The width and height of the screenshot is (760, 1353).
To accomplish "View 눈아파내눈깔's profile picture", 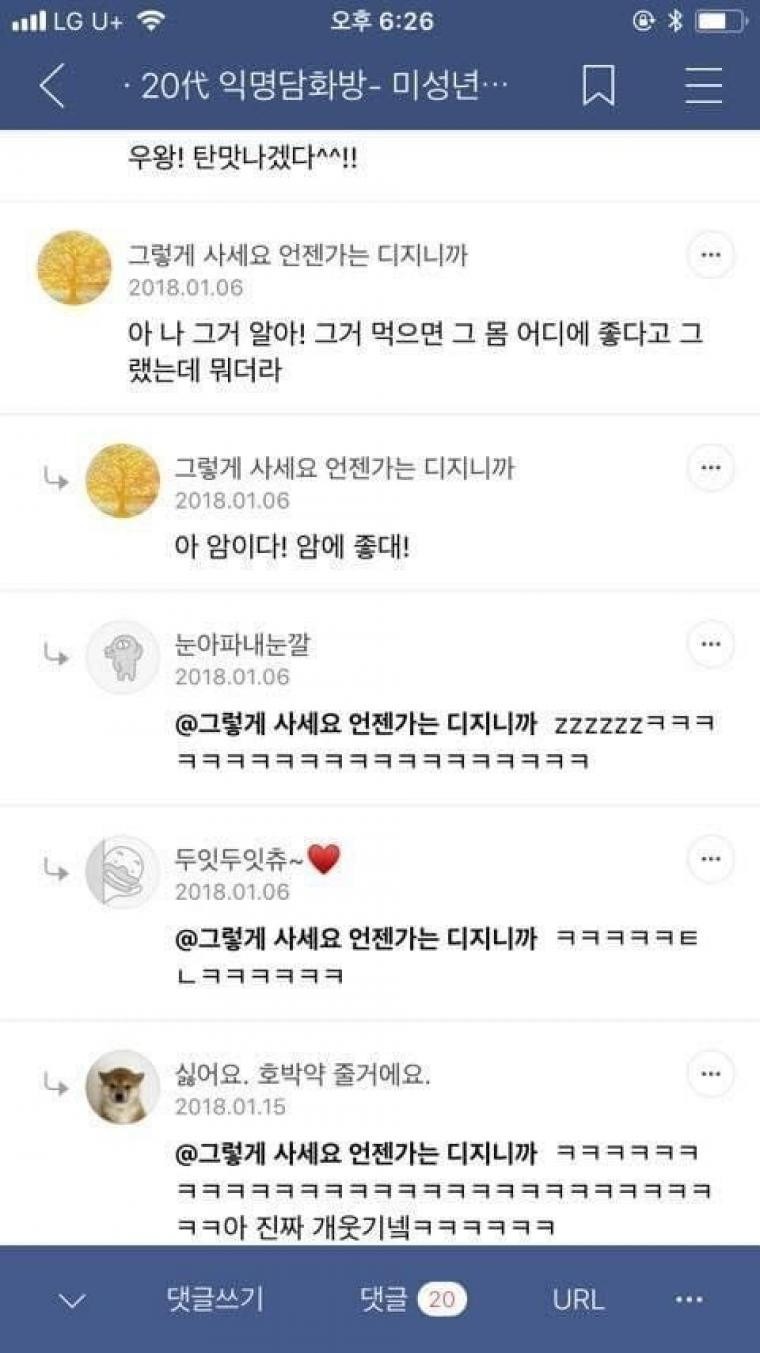I will (123, 657).
